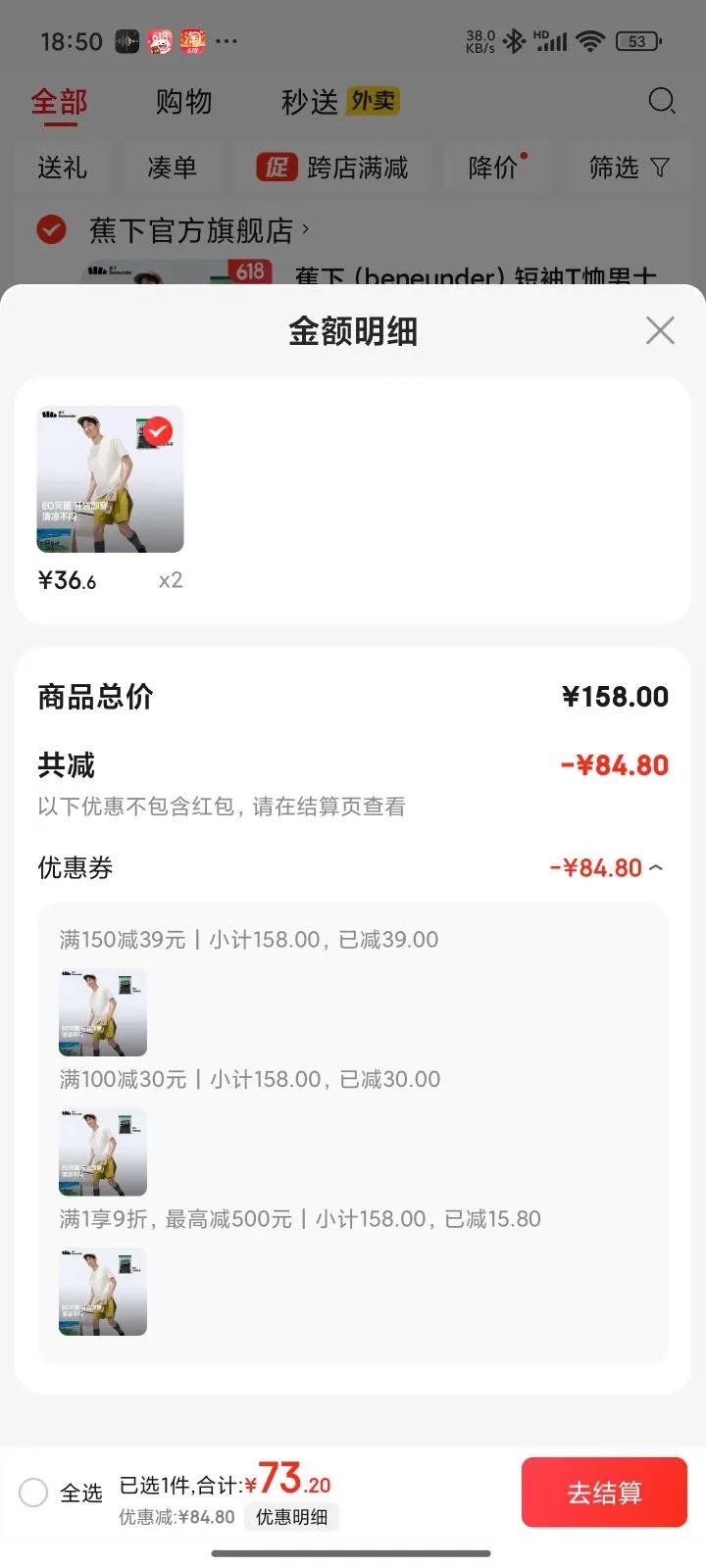Open the search icon in the cart header

coord(662,101)
